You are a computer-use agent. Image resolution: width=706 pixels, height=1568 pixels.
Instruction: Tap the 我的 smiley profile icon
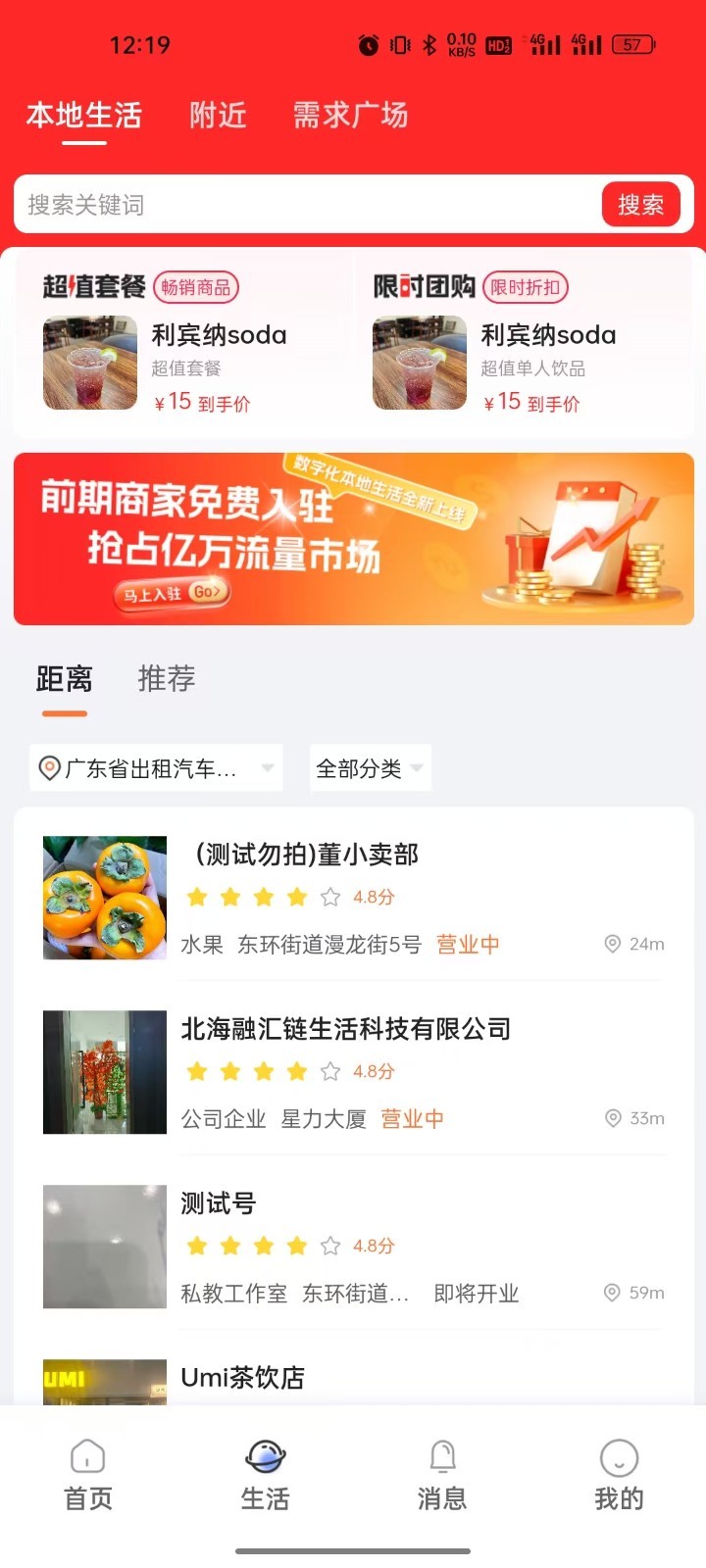[618, 1457]
